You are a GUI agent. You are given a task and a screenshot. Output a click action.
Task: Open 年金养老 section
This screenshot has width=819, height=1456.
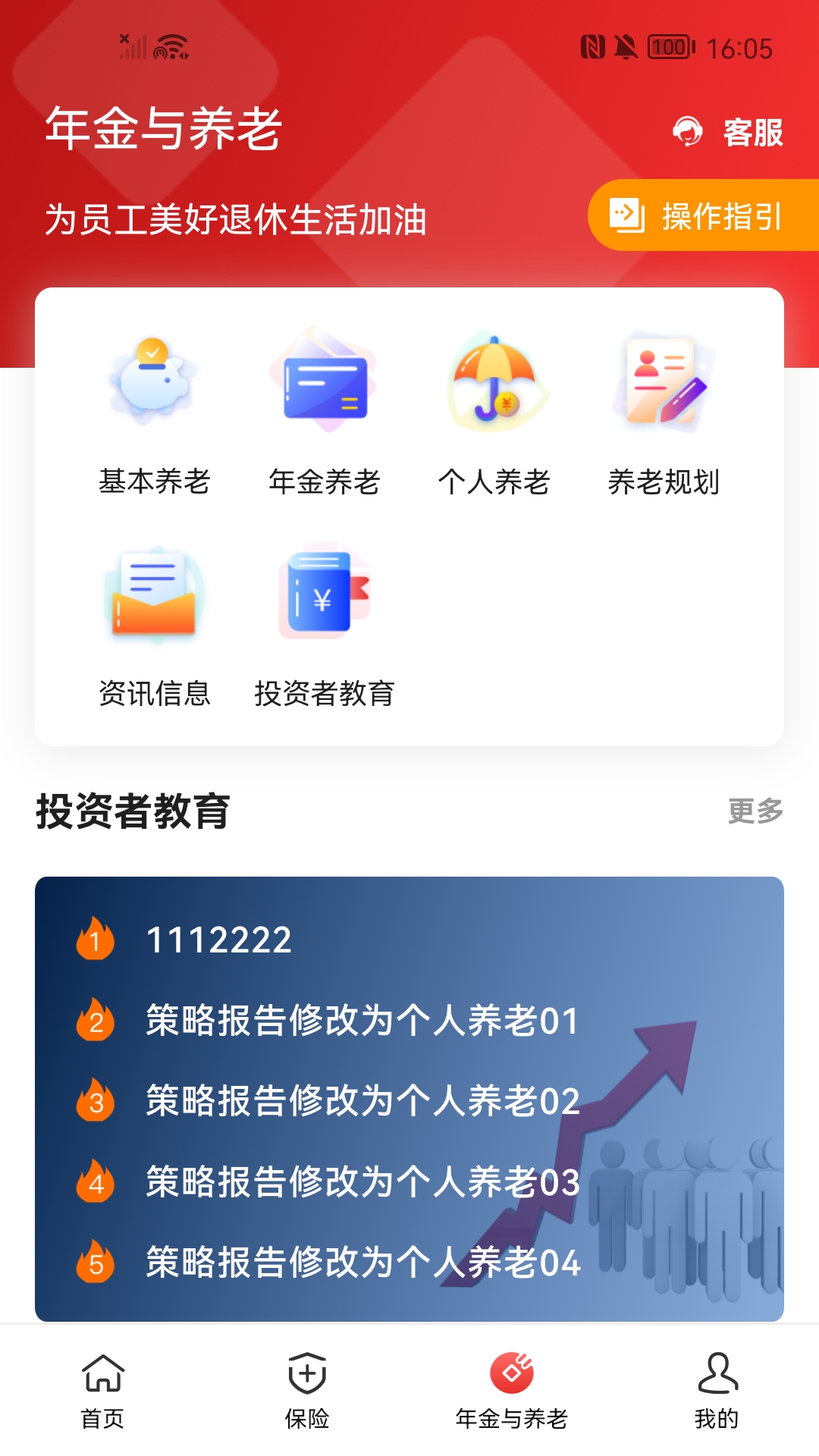tap(324, 413)
